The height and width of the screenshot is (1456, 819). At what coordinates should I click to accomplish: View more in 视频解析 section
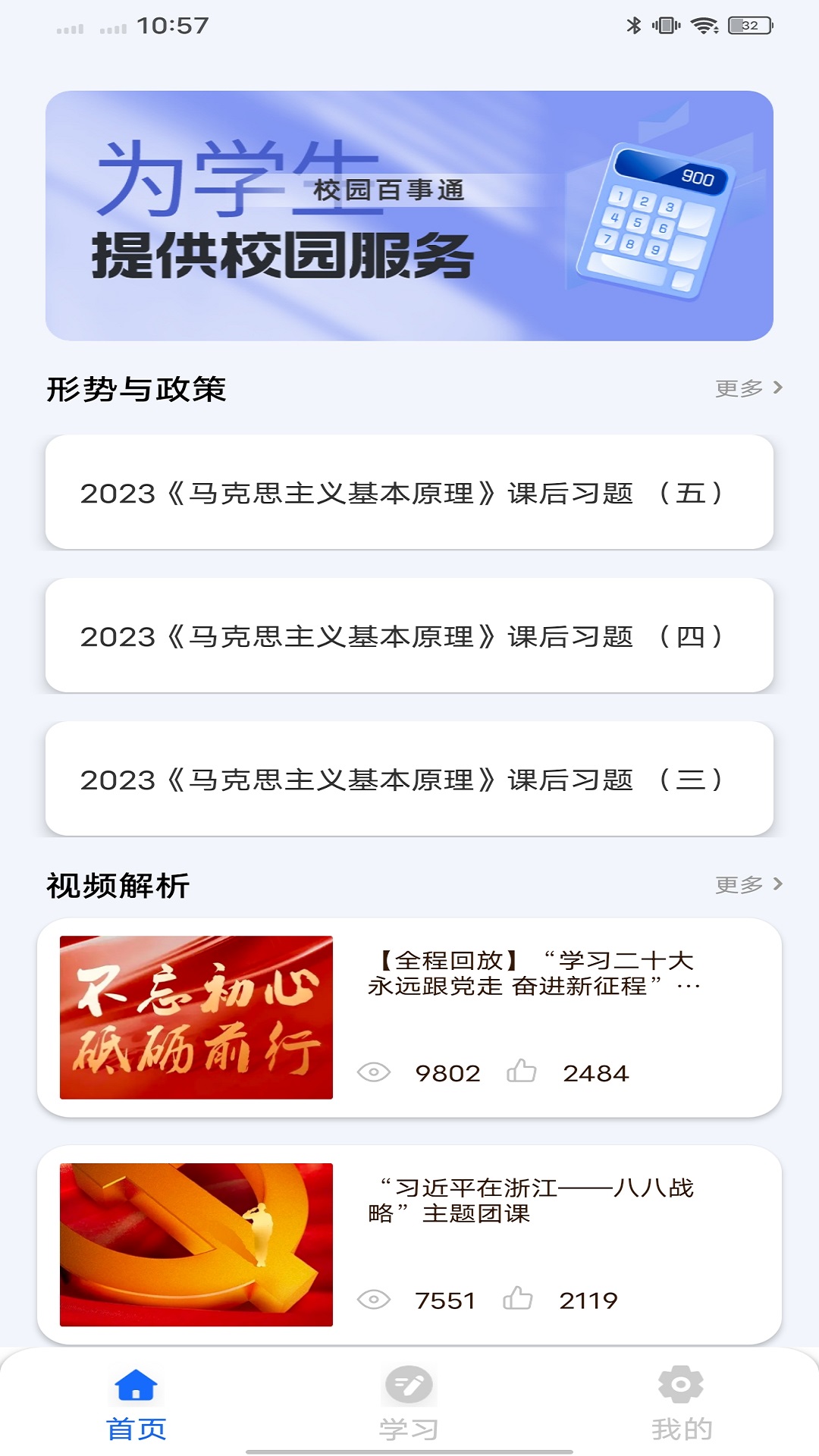[x=748, y=884]
